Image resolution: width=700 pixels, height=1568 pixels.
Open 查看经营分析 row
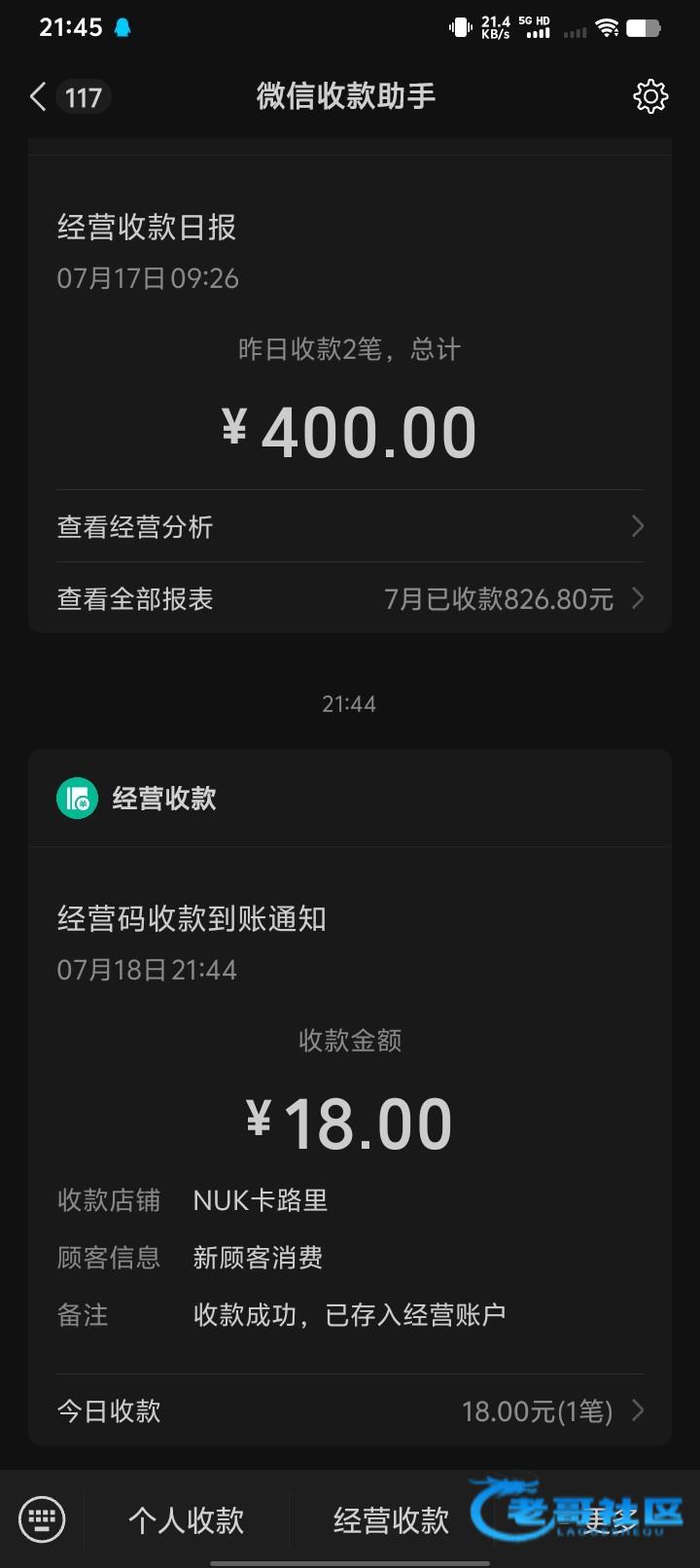(349, 526)
